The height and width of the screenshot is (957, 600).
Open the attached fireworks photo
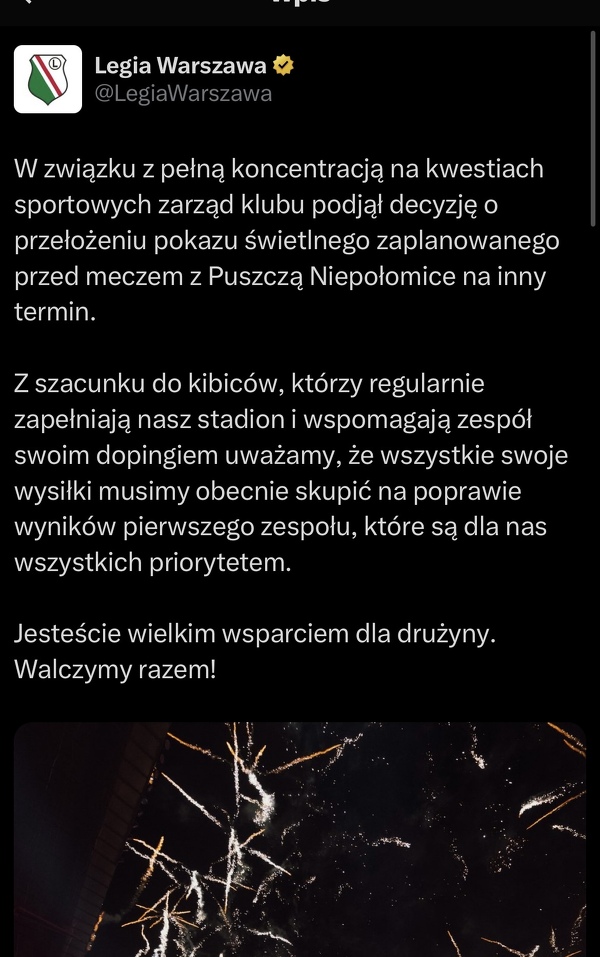point(300,840)
